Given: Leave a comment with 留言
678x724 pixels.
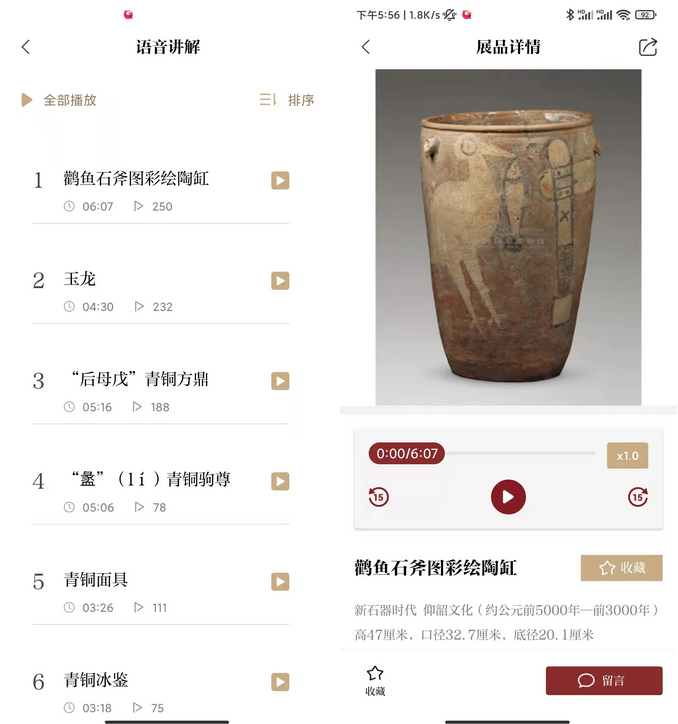Looking at the screenshot, I should (603, 680).
